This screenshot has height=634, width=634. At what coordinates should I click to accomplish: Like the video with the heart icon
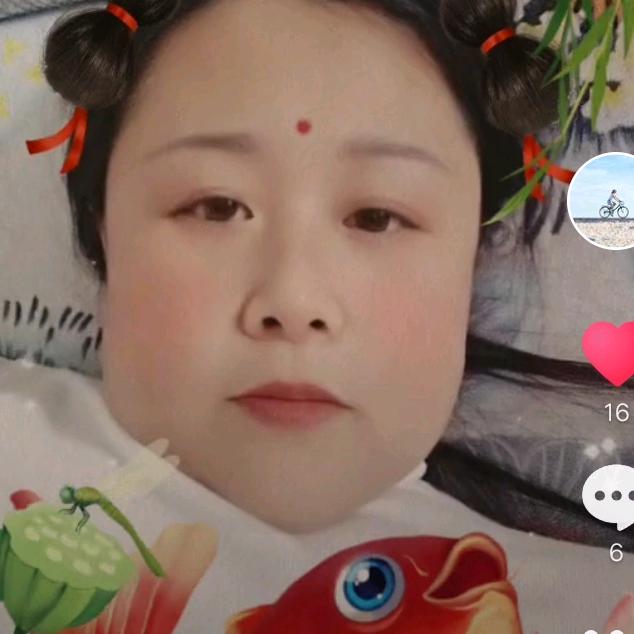608,353
